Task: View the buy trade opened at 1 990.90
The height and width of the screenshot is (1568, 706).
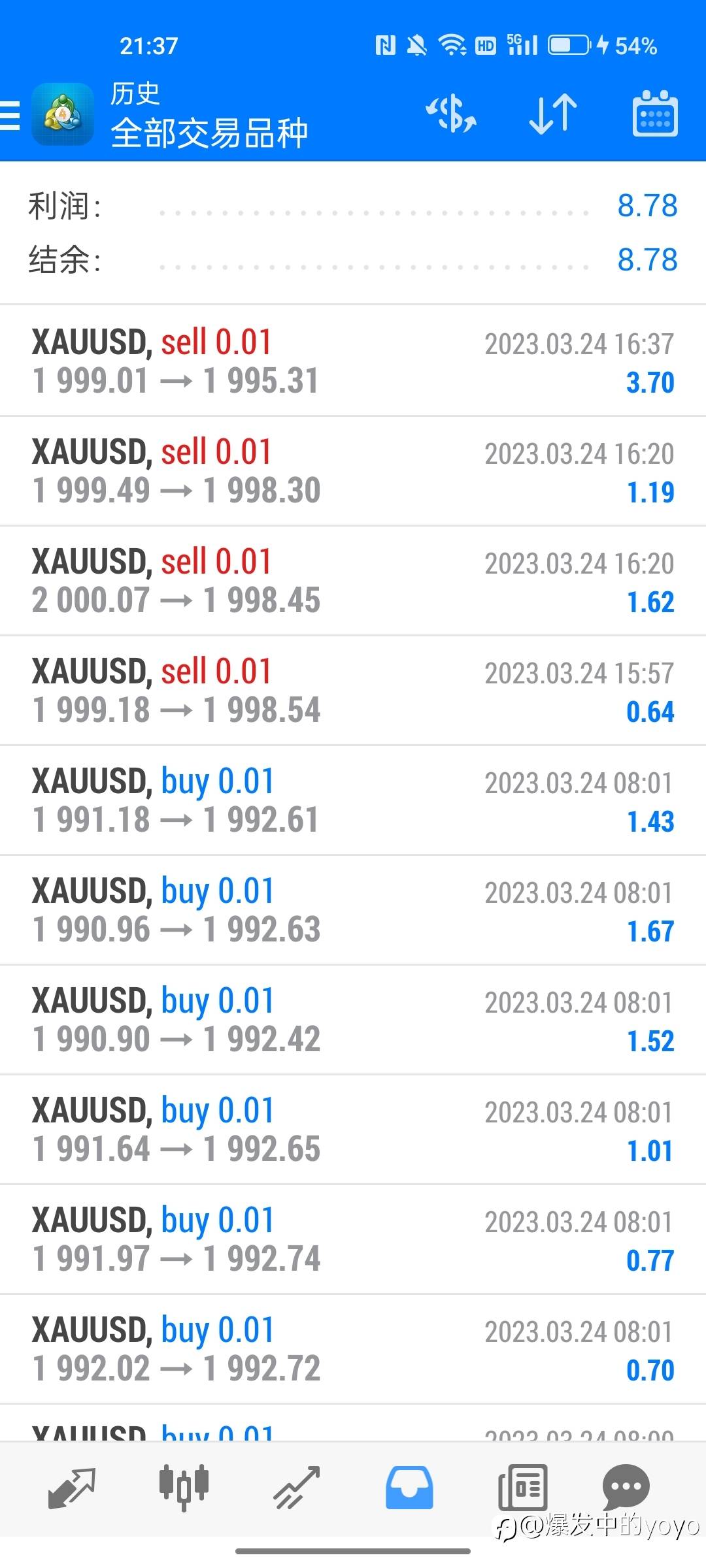Action: (x=353, y=1020)
